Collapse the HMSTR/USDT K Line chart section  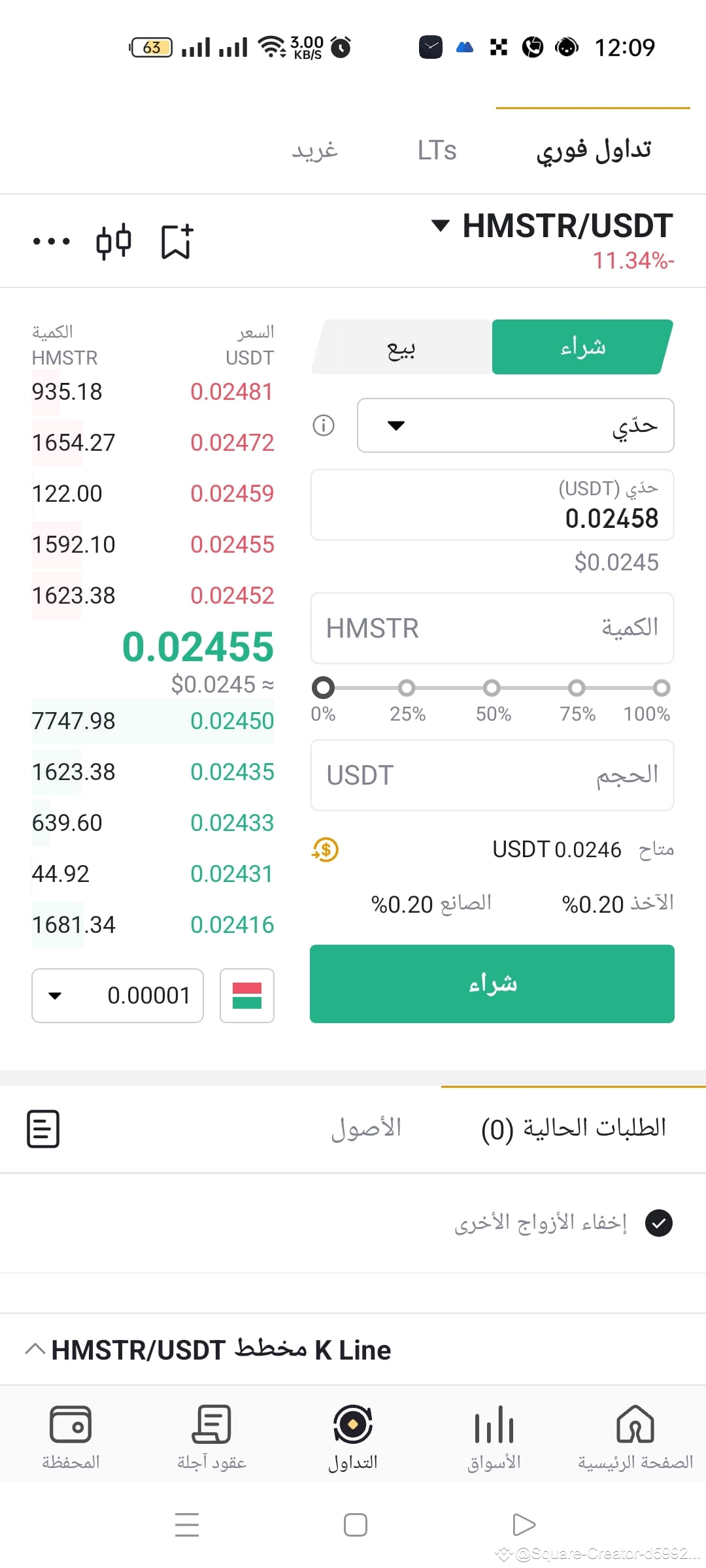35,1349
